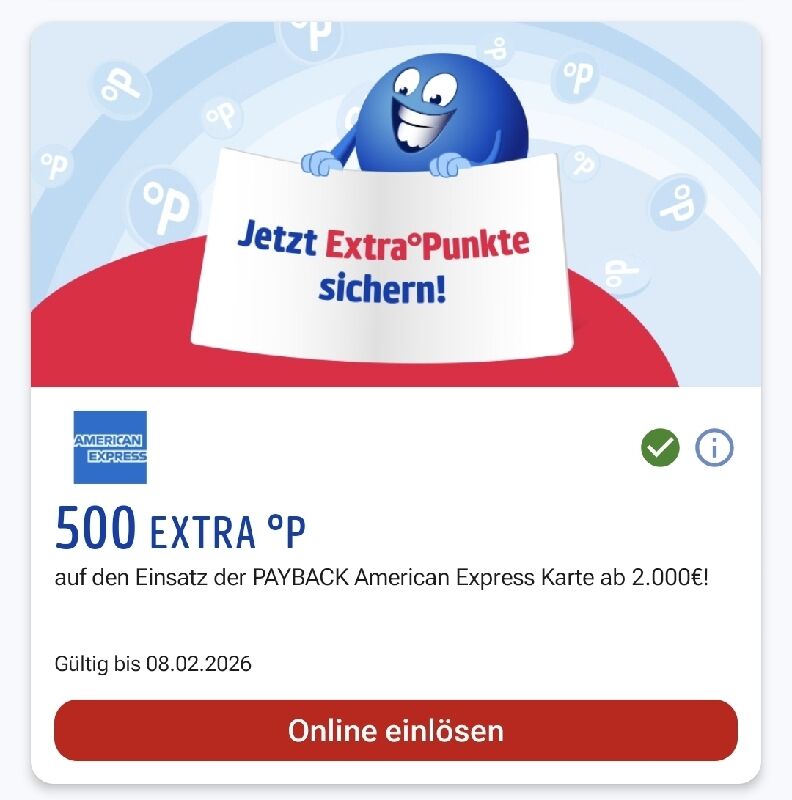792x800 pixels.
Task: Tap the Online einlösen button
Action: 396,730
